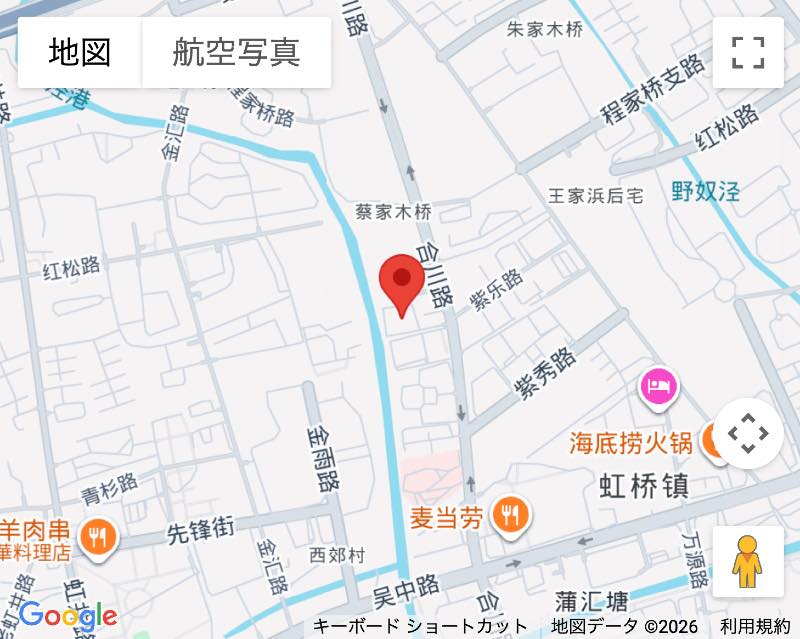This screenshot has height=639, width=800.
Task: Open Google Maps via the Google logo
Action: click(68, 616)
